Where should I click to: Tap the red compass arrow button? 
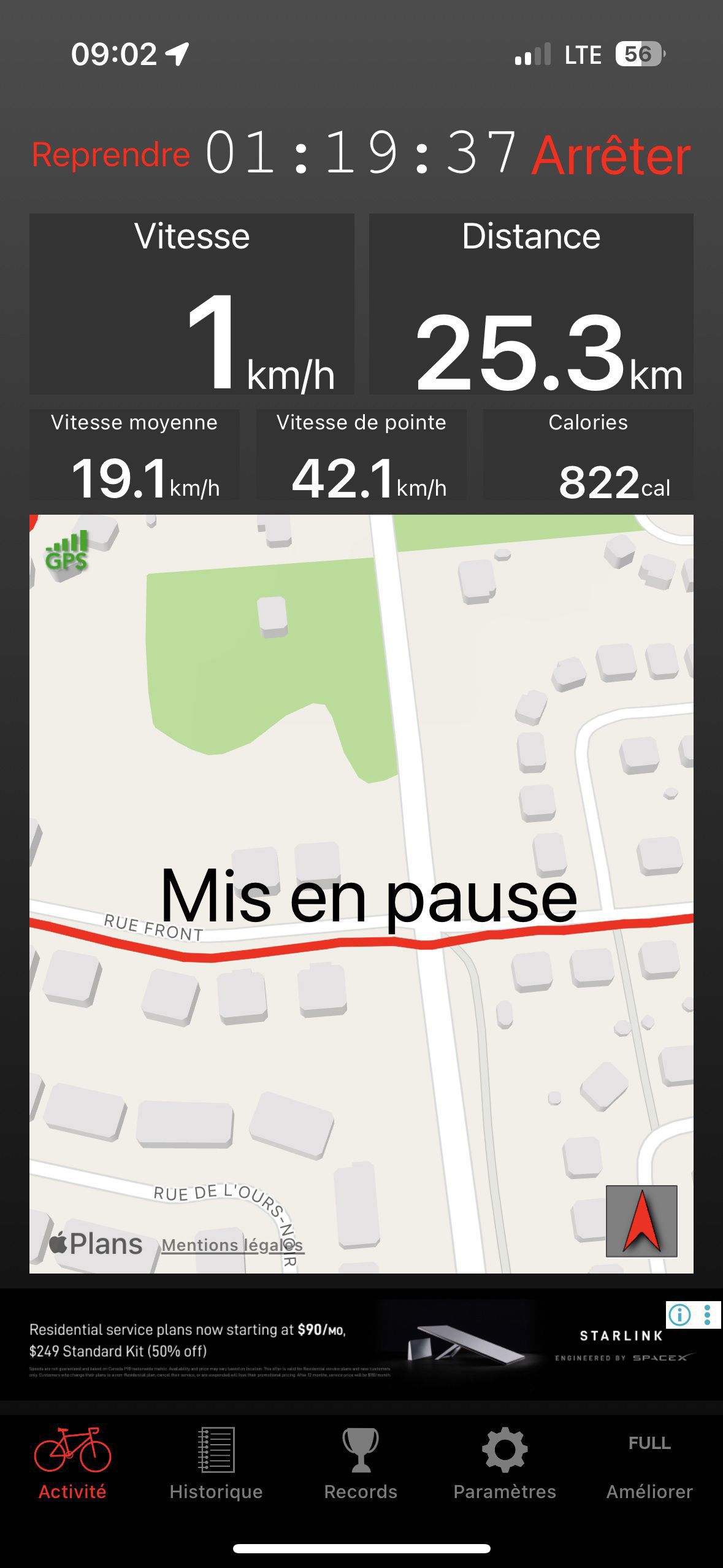tap(641, 1221)
